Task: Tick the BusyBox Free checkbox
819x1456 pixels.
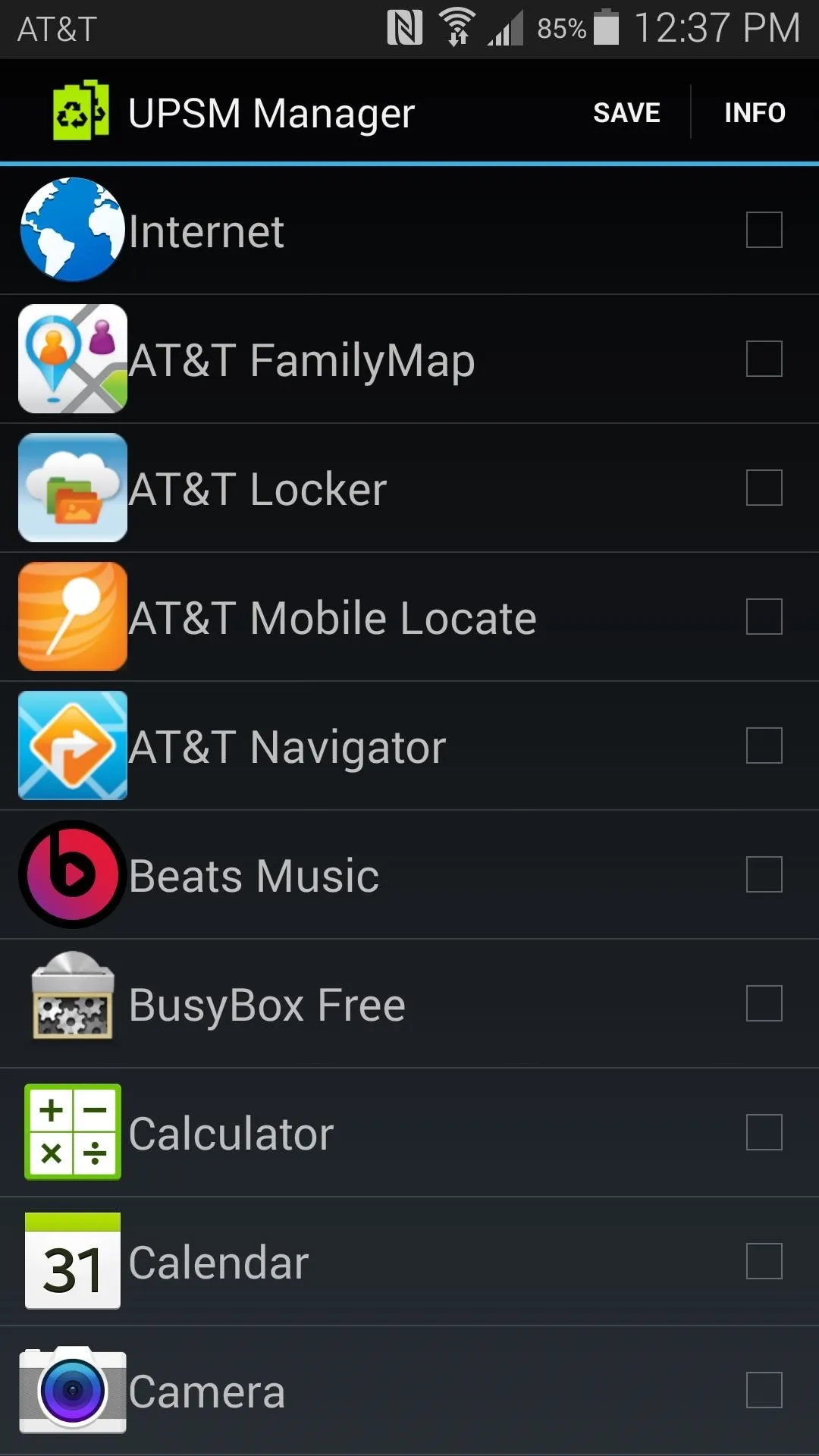Action: tap(764, 1003)
